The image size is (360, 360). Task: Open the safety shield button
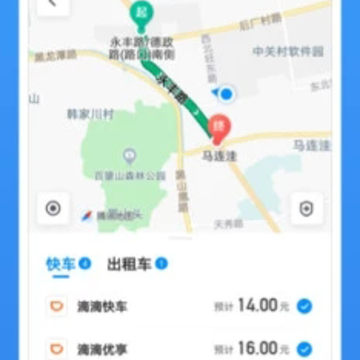pyautogui.click(x=307, y=209)
